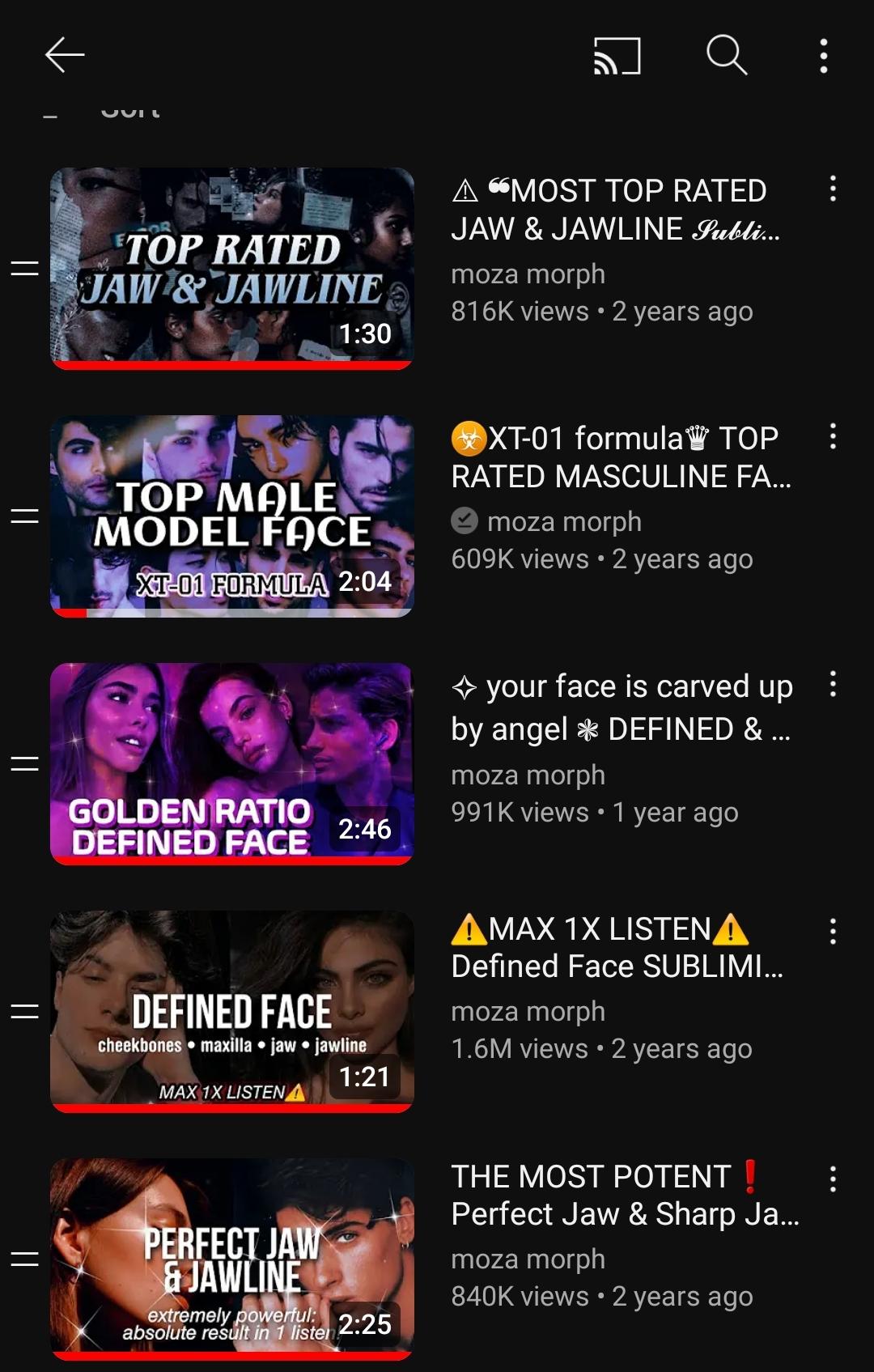The height and width of the screenshot is (1372, 874).
Task: Open the search icon in app bar
Action: [726, 56]
